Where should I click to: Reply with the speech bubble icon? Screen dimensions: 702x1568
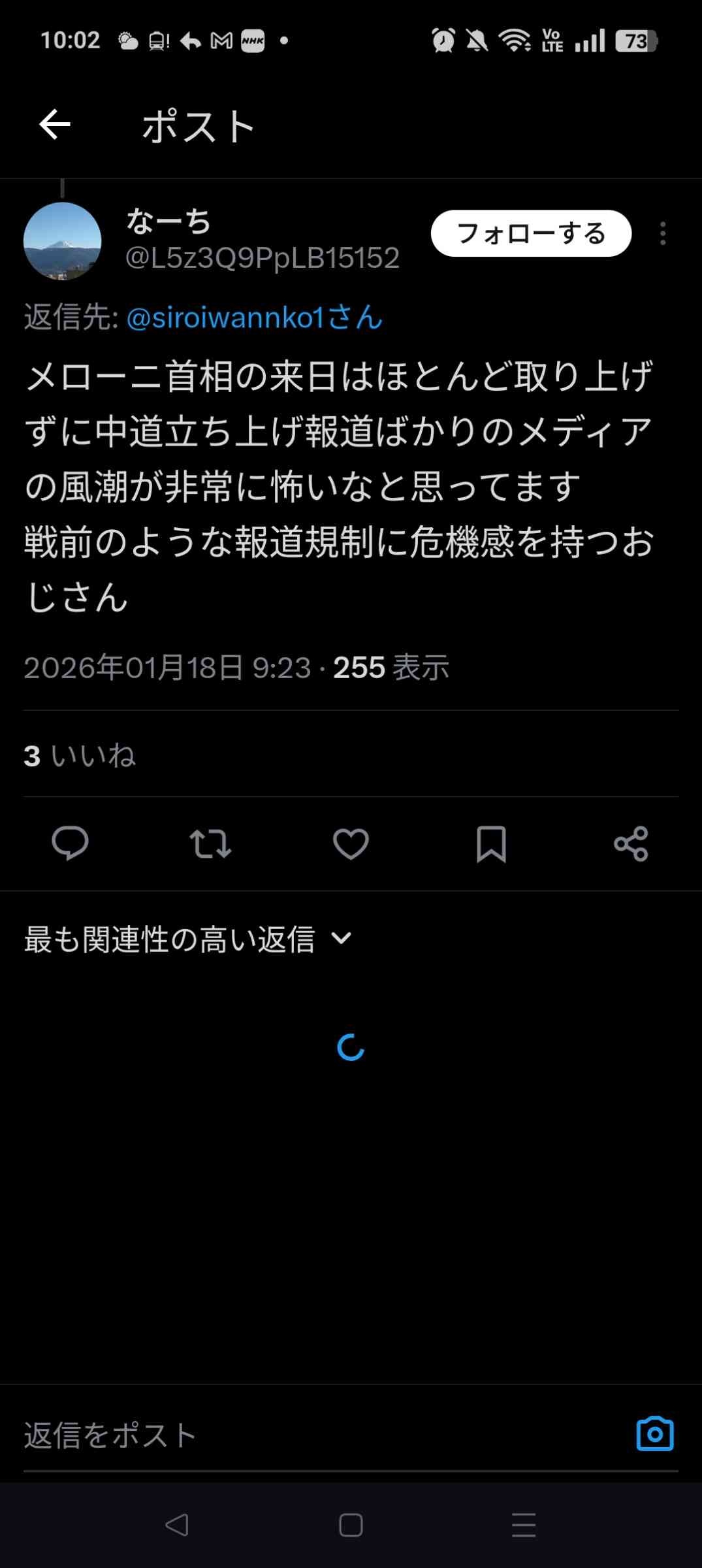pyautogui.click(x=70, y=843)
